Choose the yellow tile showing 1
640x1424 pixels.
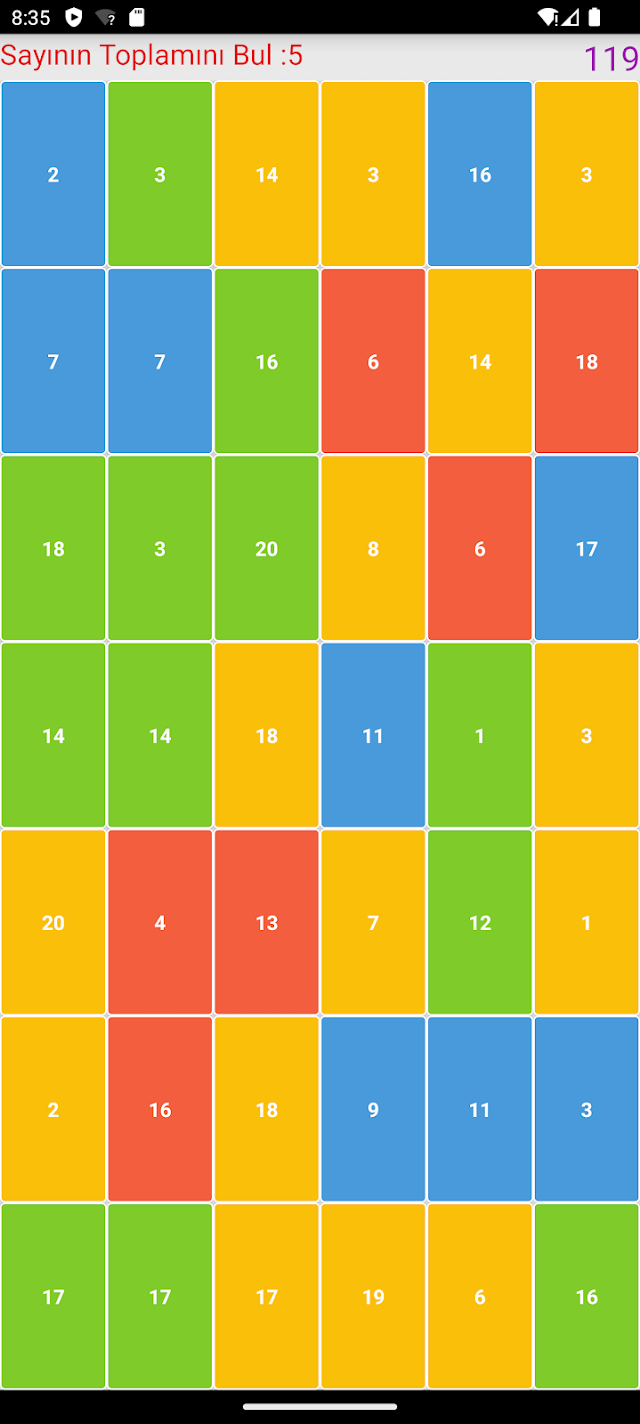[587, 922]
